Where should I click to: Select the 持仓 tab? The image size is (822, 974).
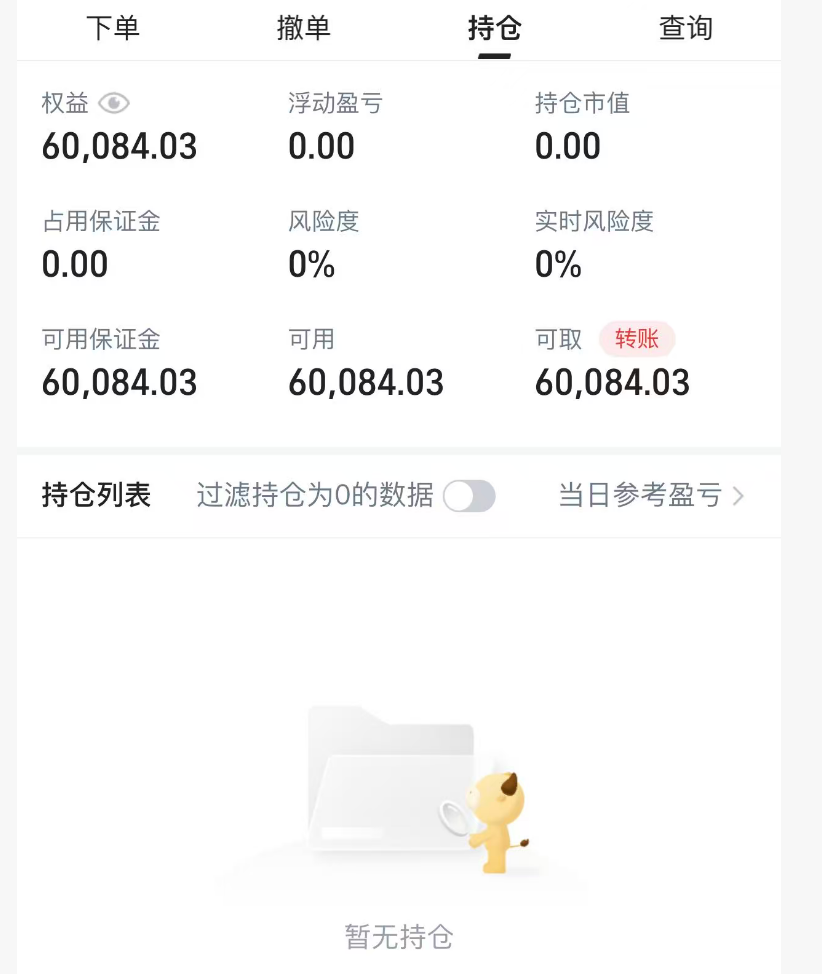(494, 29)
